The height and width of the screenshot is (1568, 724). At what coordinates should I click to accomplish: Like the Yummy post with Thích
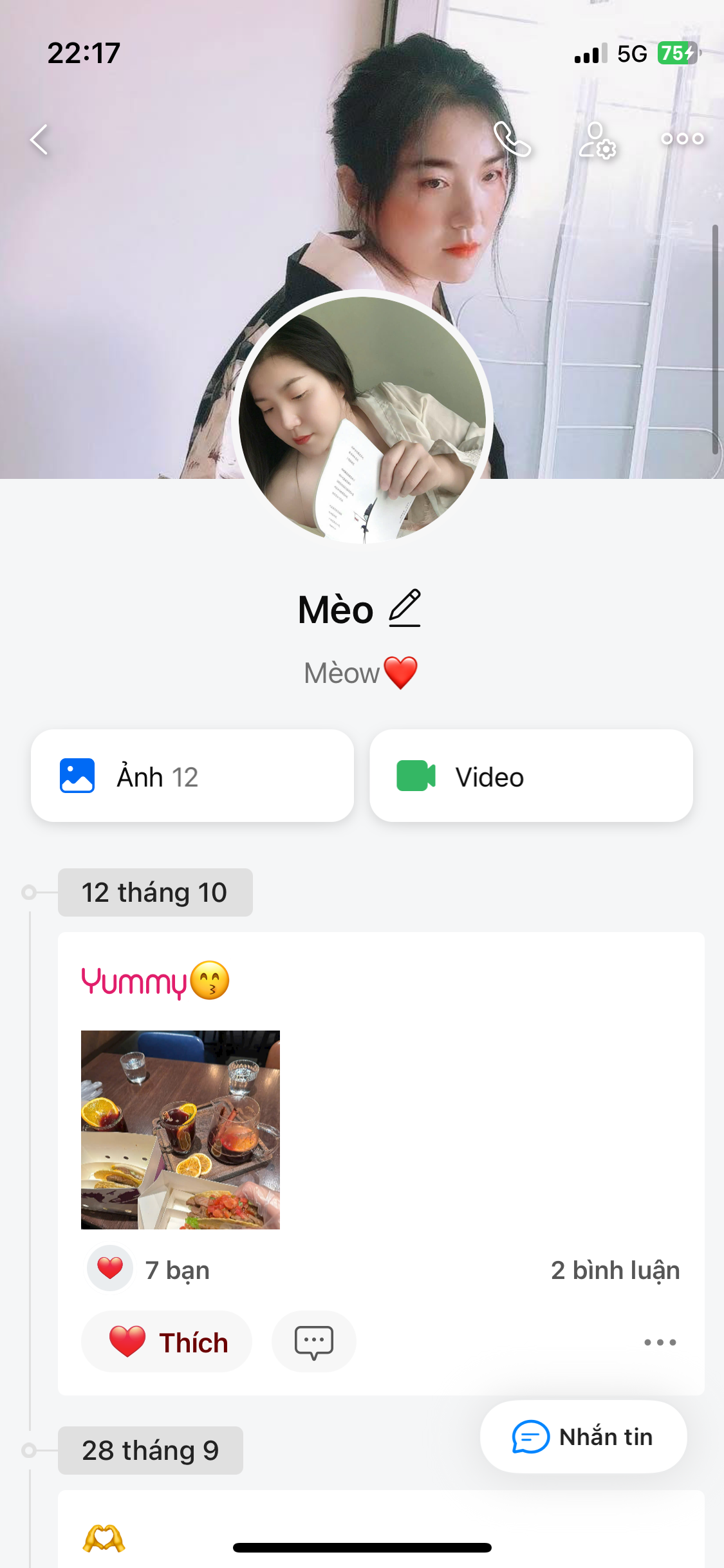[x=167, y=1342]
